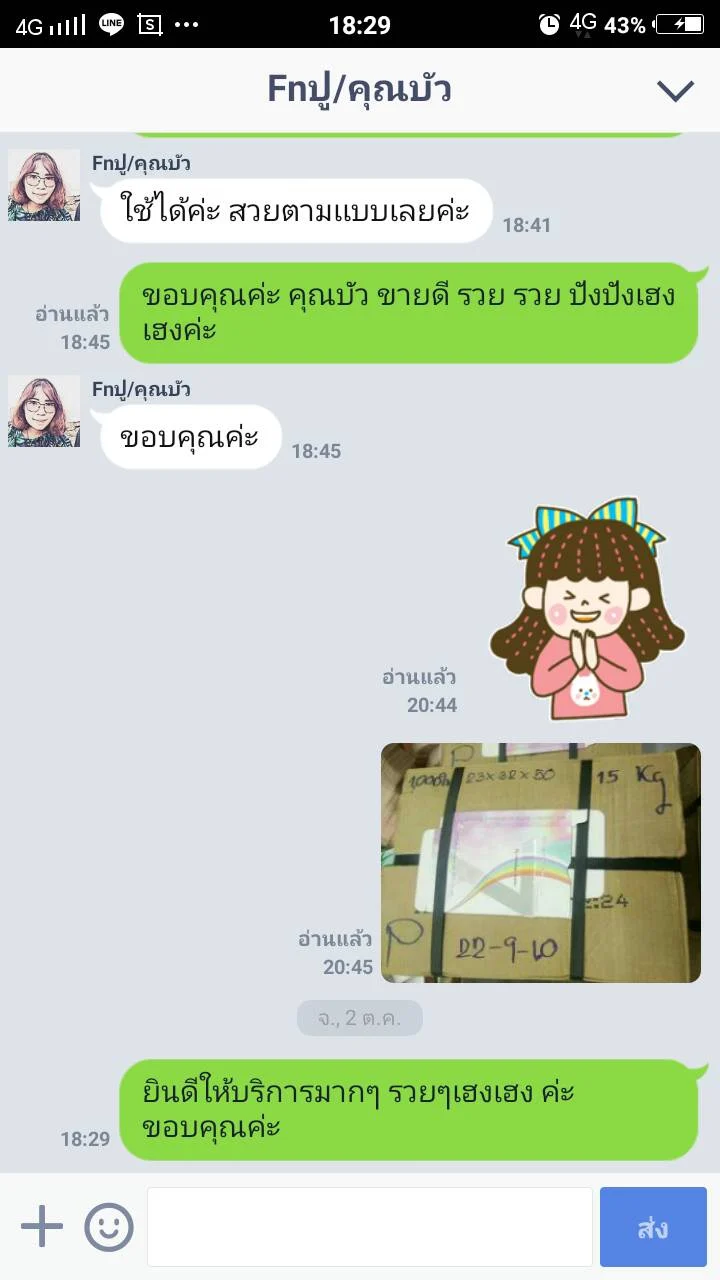The height and width of the screenshot is (1280, 720).
Task: Open profile picture beside ขอบคุณค่ะ reply
Action: tap(44, 411)
